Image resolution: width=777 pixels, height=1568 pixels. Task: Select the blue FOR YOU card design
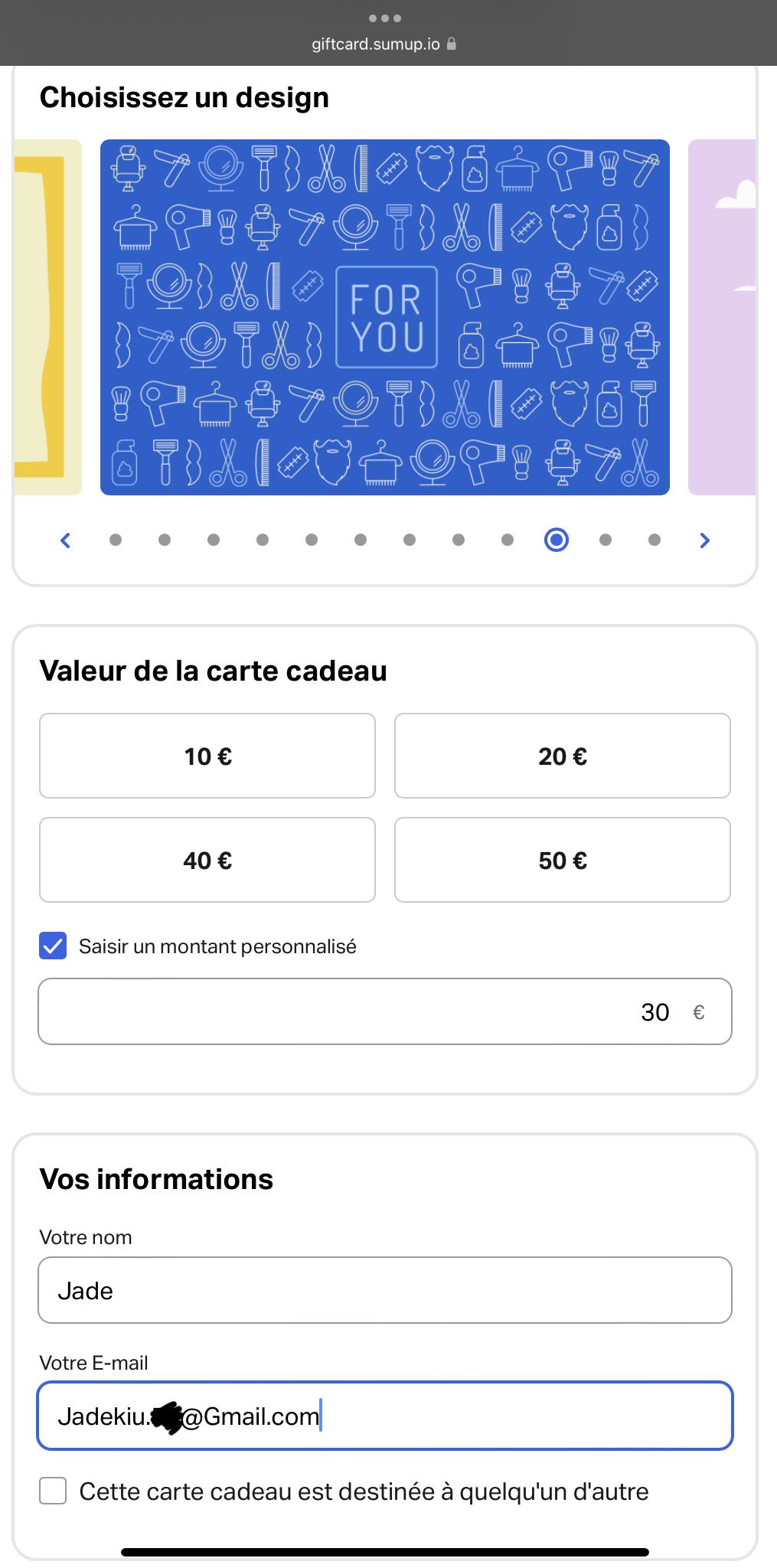pyautogui.click(x=384, y=317)
